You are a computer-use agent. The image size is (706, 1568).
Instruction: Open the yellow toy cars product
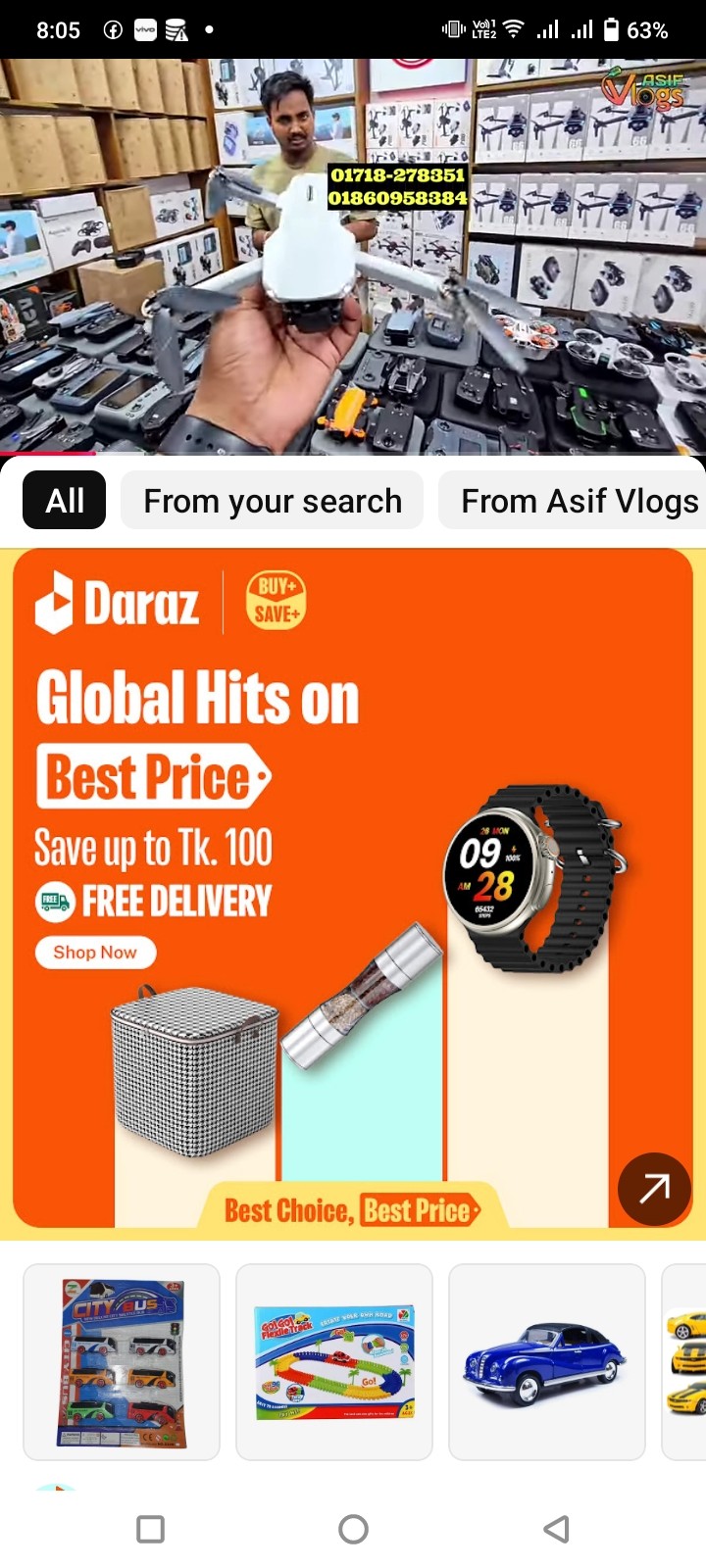(x=686, y=1362)
